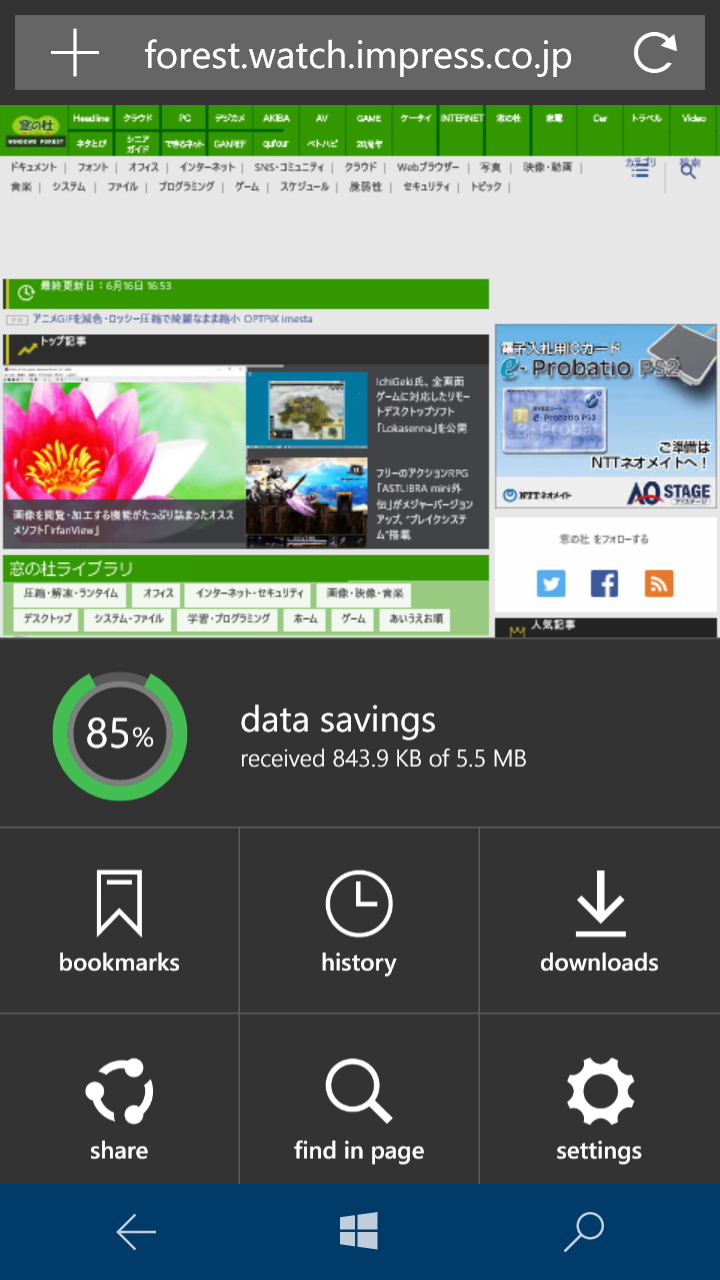Screen dimensions: 720x1280
Task: Open browsing history
Action: [x=359, y=921]
